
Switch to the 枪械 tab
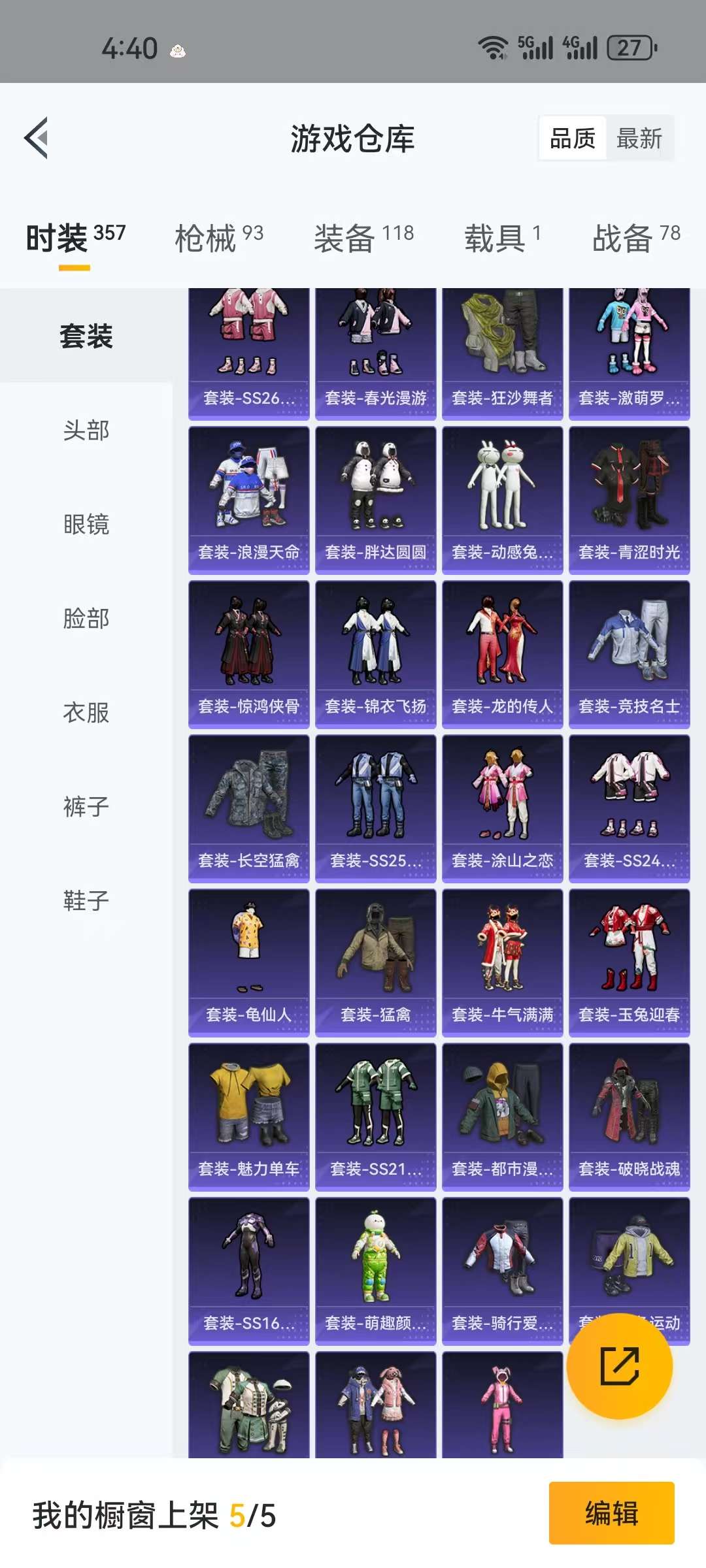point(218,238)
